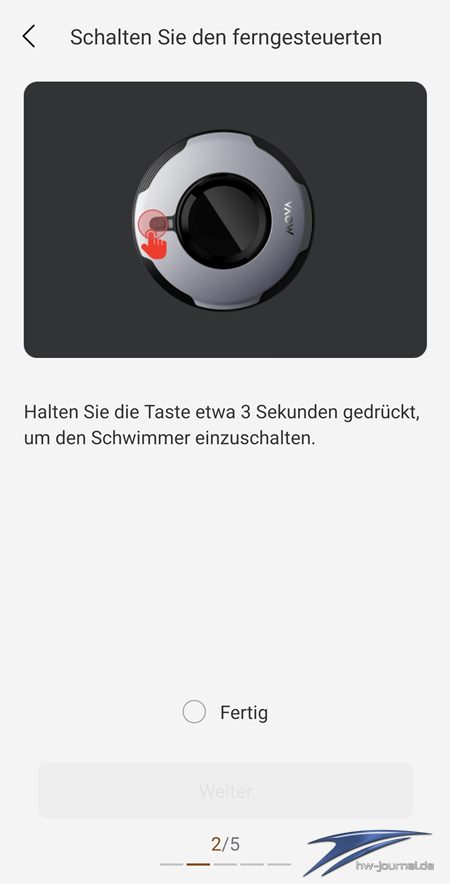This screenshot has height=884, width=450.
Task: Go back with the arrow icon
Action: (x=29, y=37)
